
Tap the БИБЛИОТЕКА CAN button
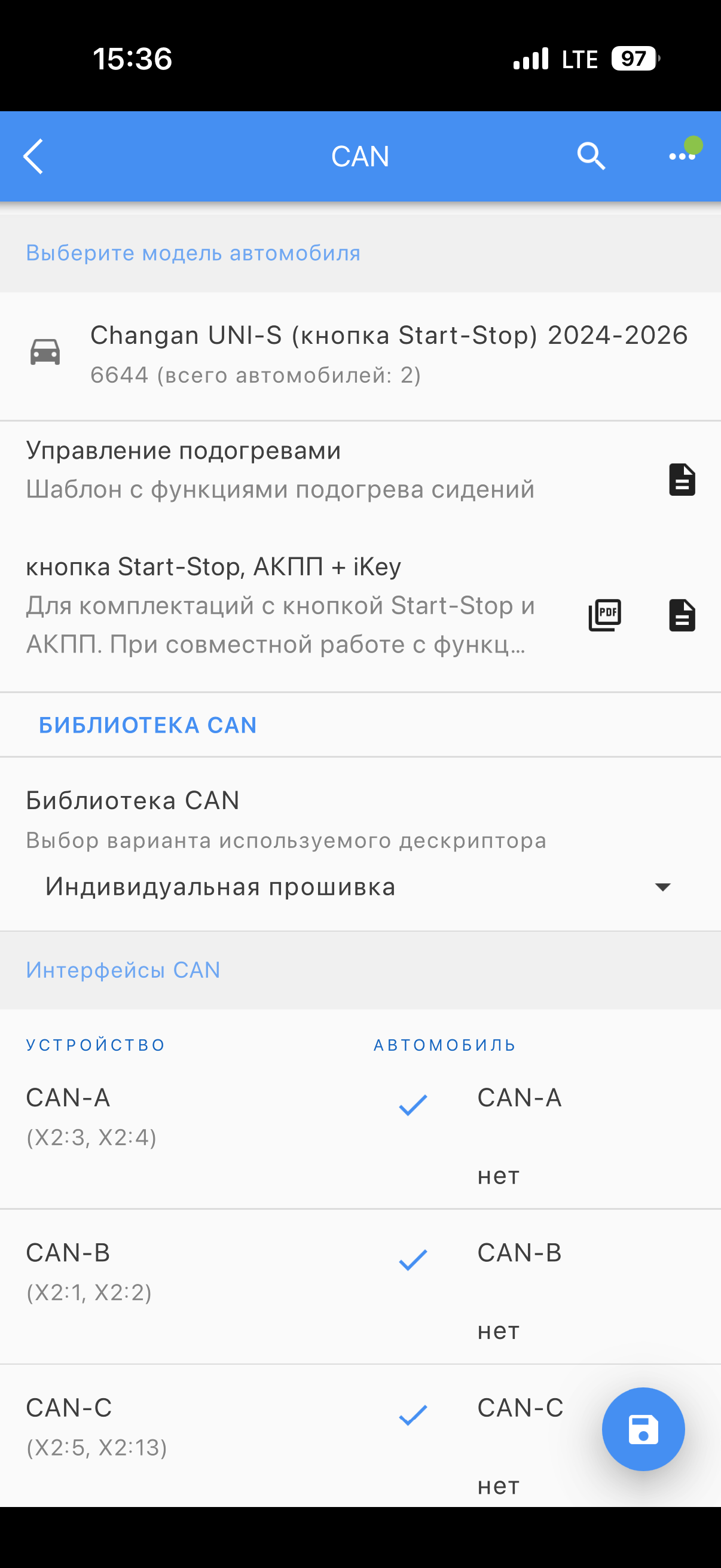[x=148, y=725]
